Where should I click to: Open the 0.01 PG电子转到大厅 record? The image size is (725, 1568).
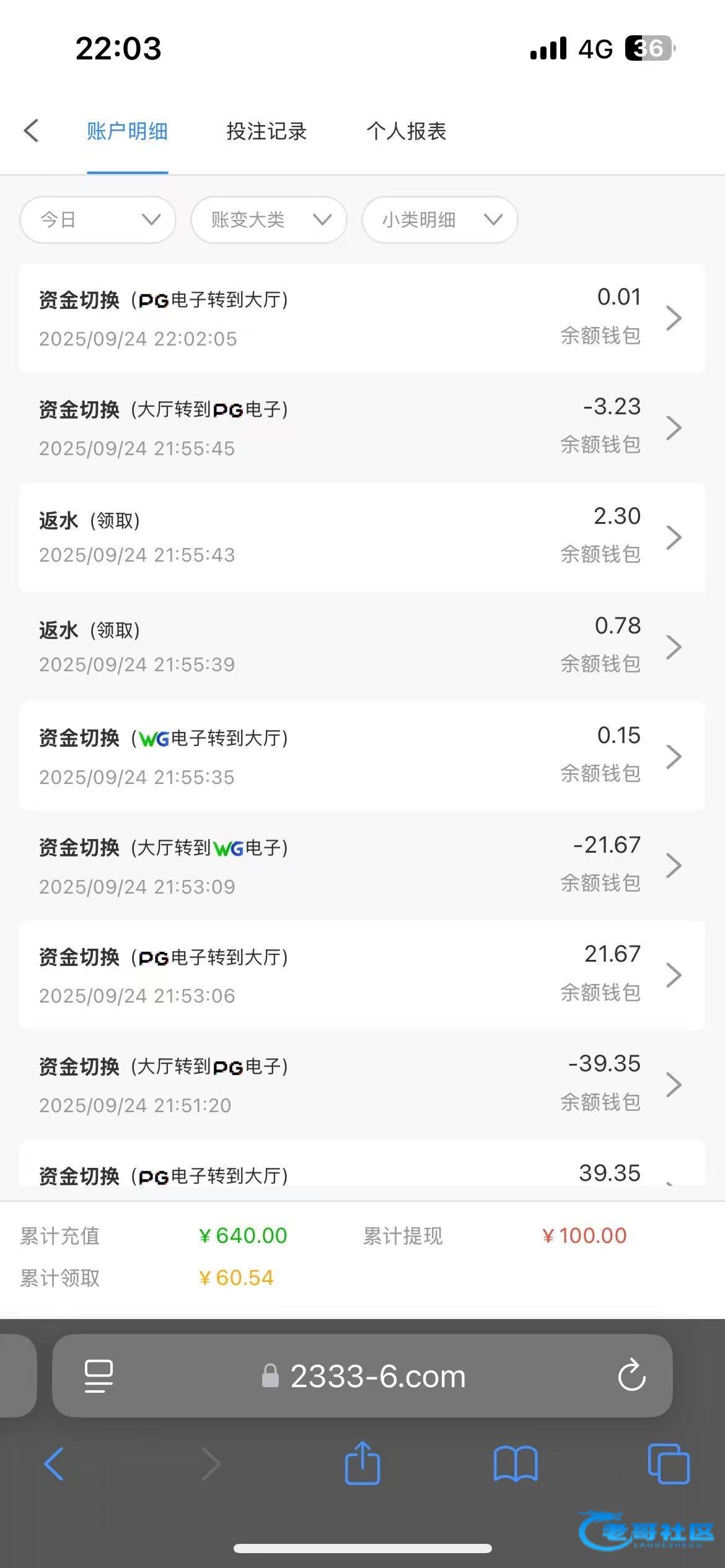click(x=362, y=318)
